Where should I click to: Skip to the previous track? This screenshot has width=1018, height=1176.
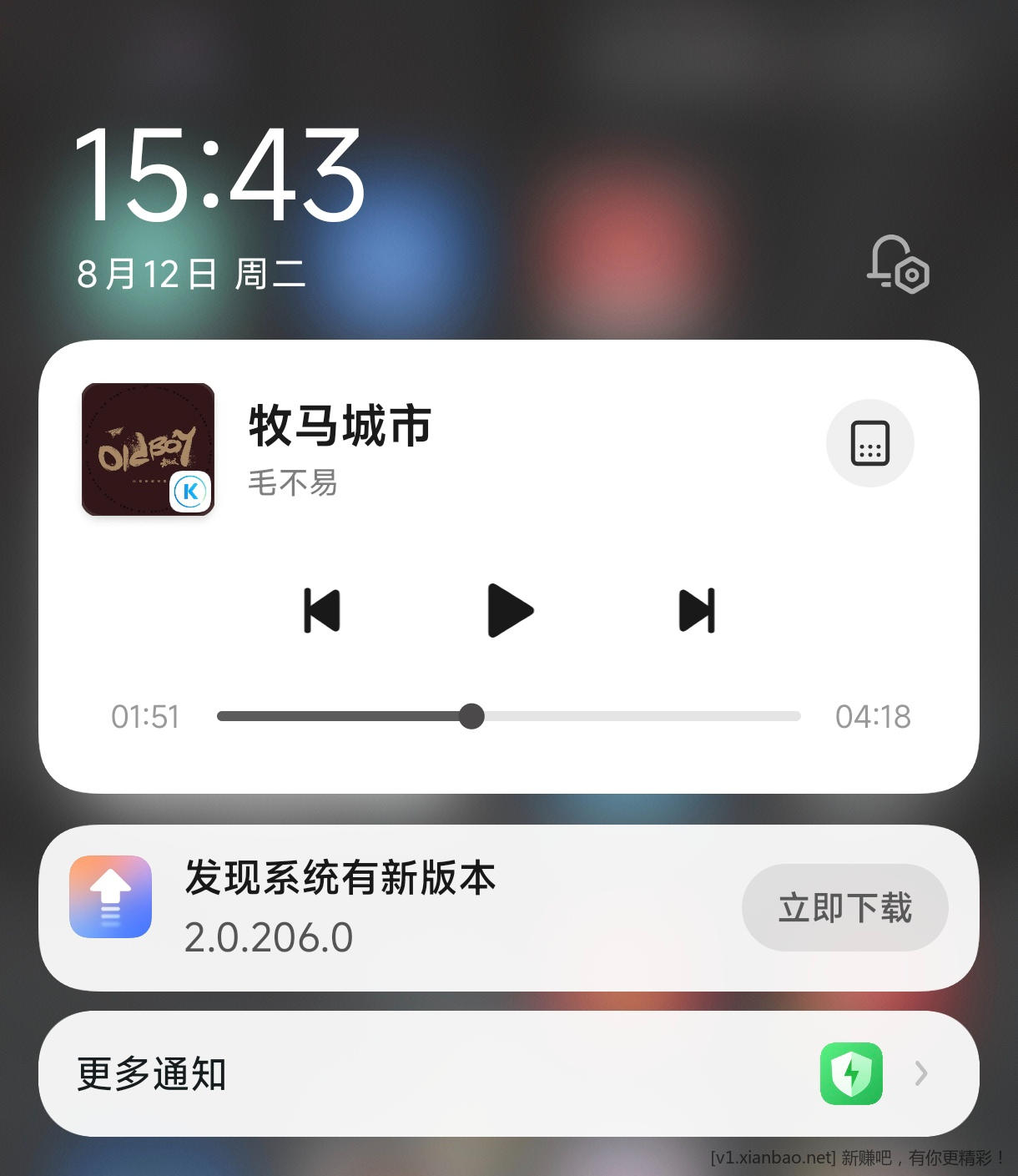[322, 610]
